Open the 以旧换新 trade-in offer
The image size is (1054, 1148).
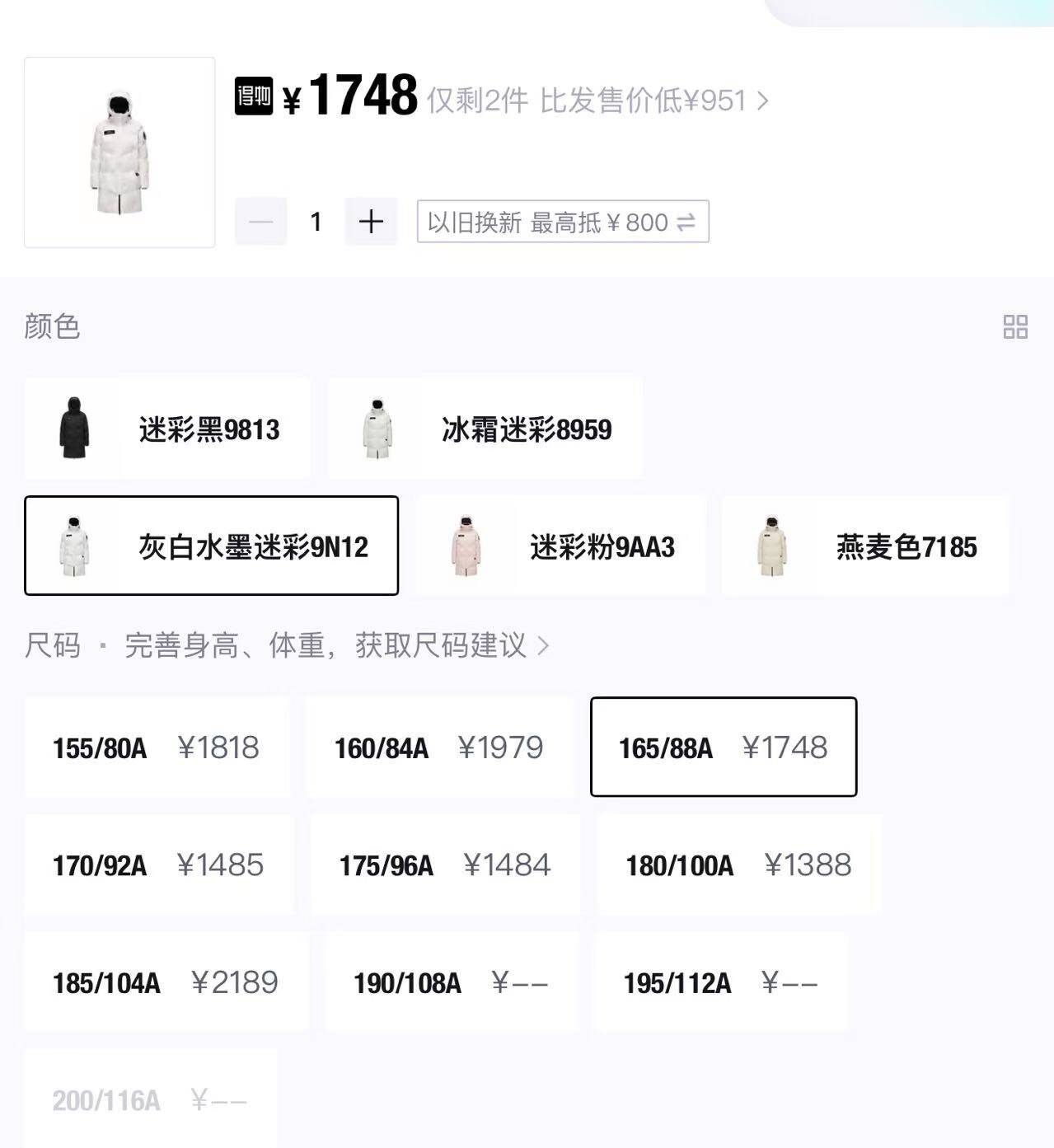coord(563,222)
